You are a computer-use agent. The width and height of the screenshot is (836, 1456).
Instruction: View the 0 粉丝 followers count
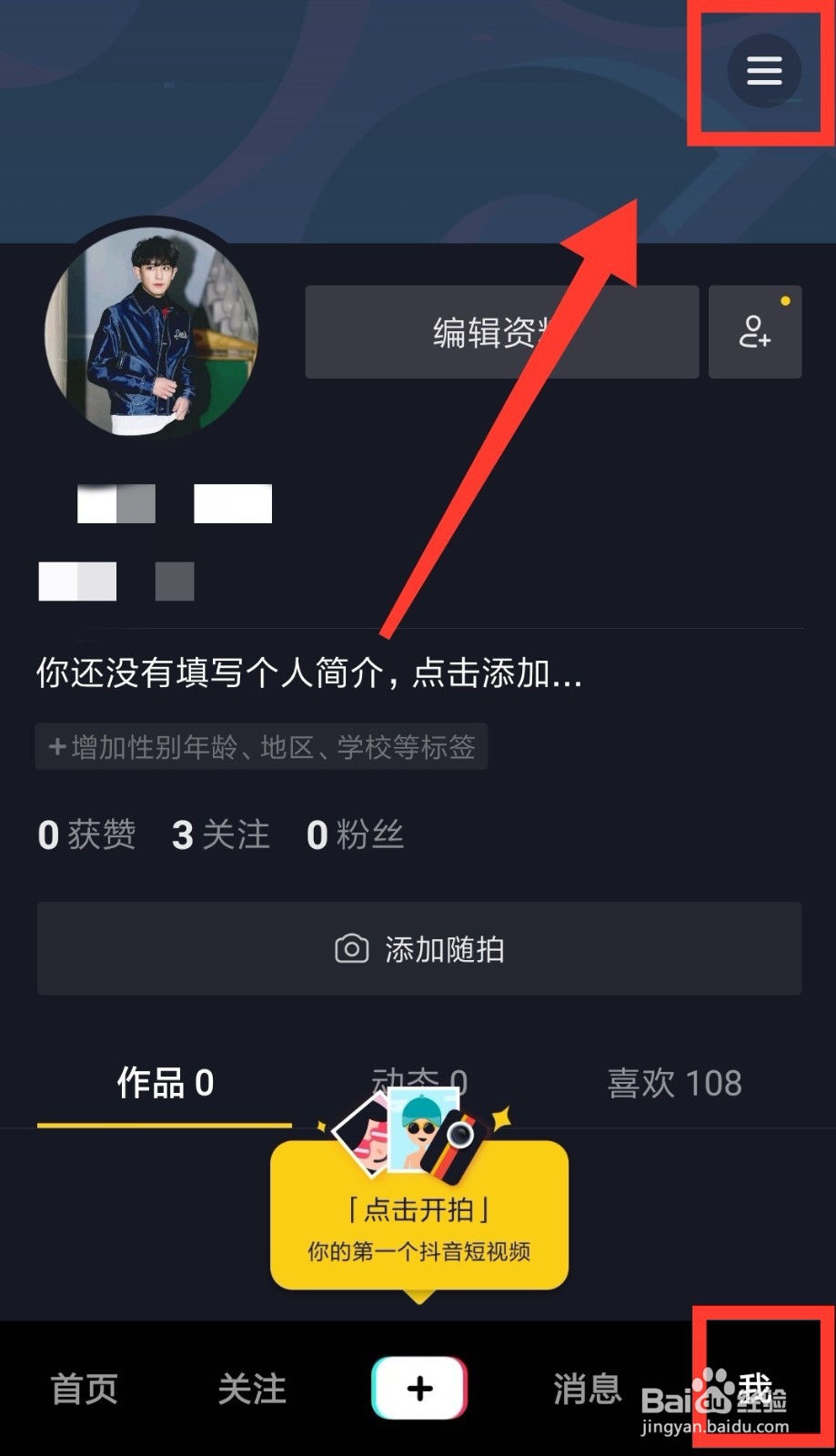pyautogui.click(x=356, y=834)
